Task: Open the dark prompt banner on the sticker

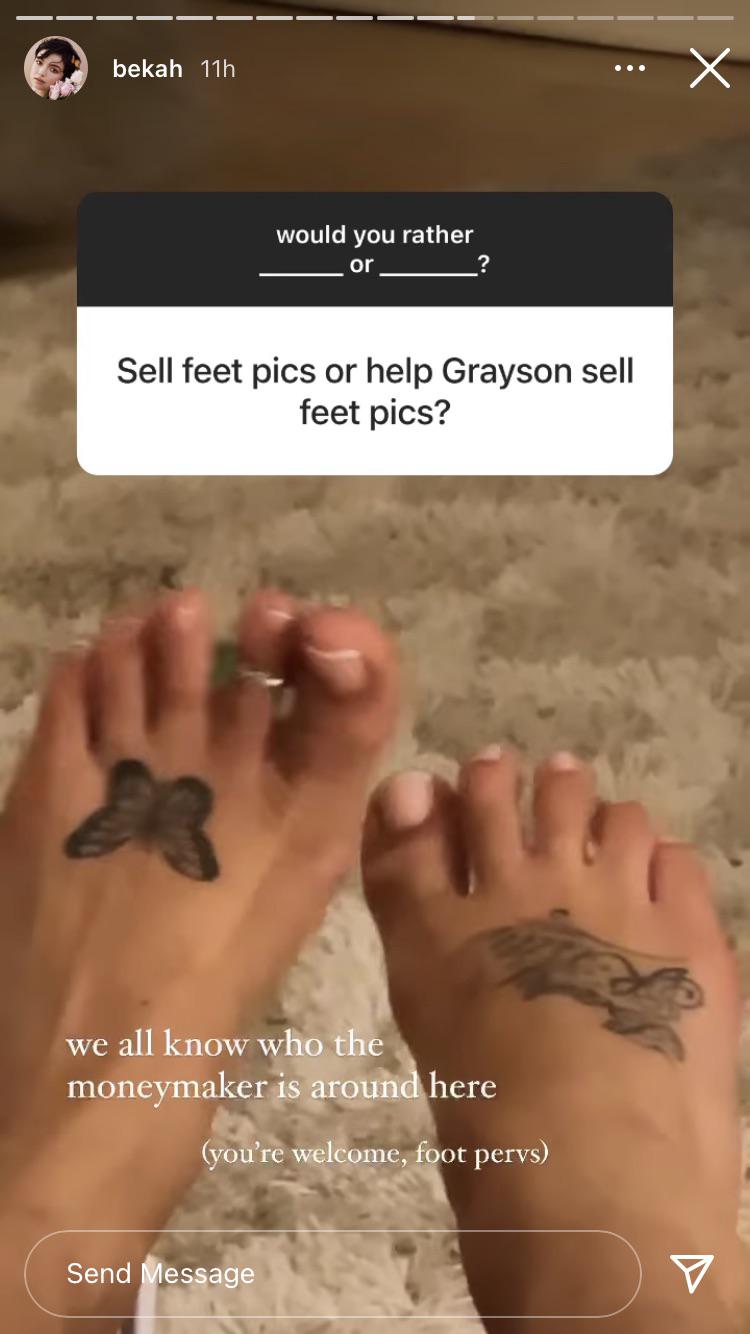Action: pos(375,249)
